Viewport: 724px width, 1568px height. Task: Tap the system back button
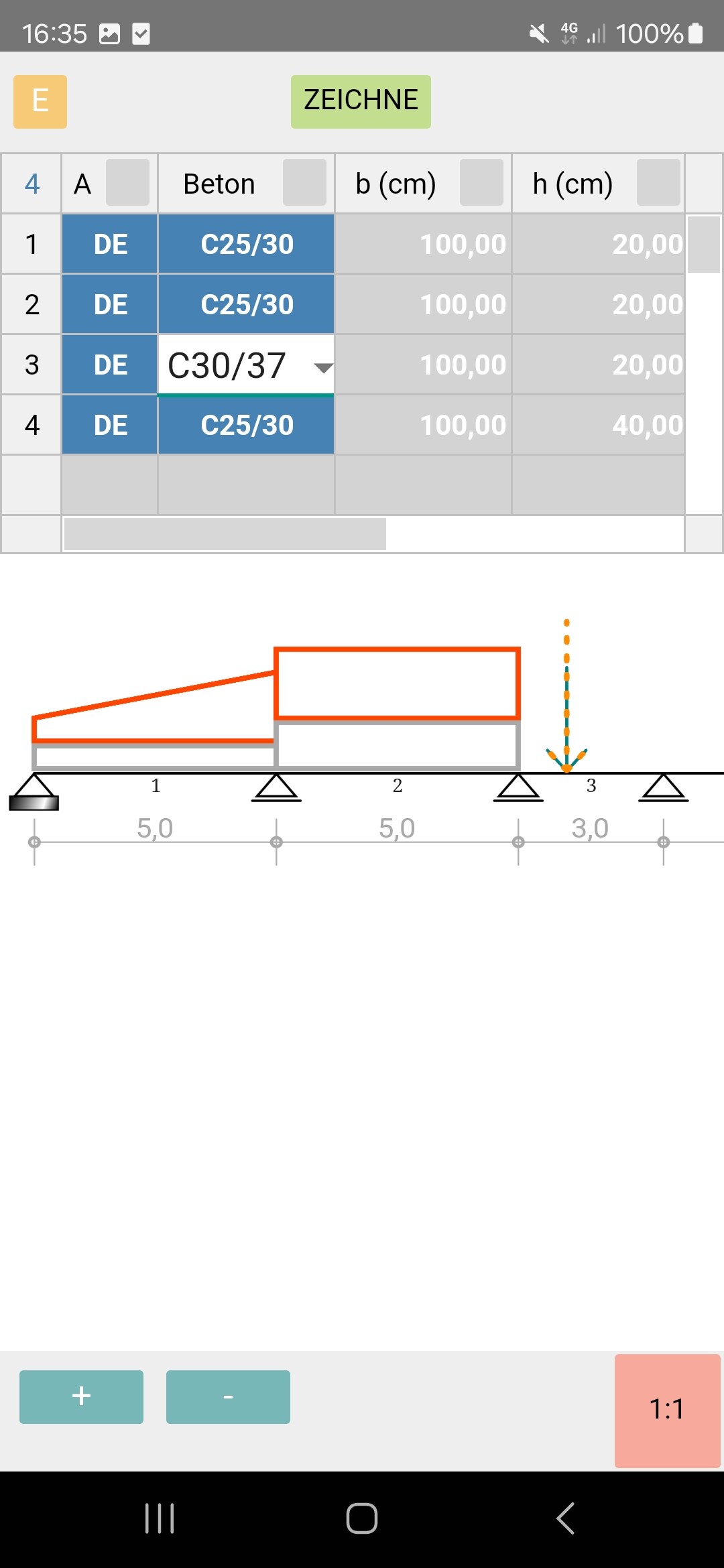coord(565,1518)
